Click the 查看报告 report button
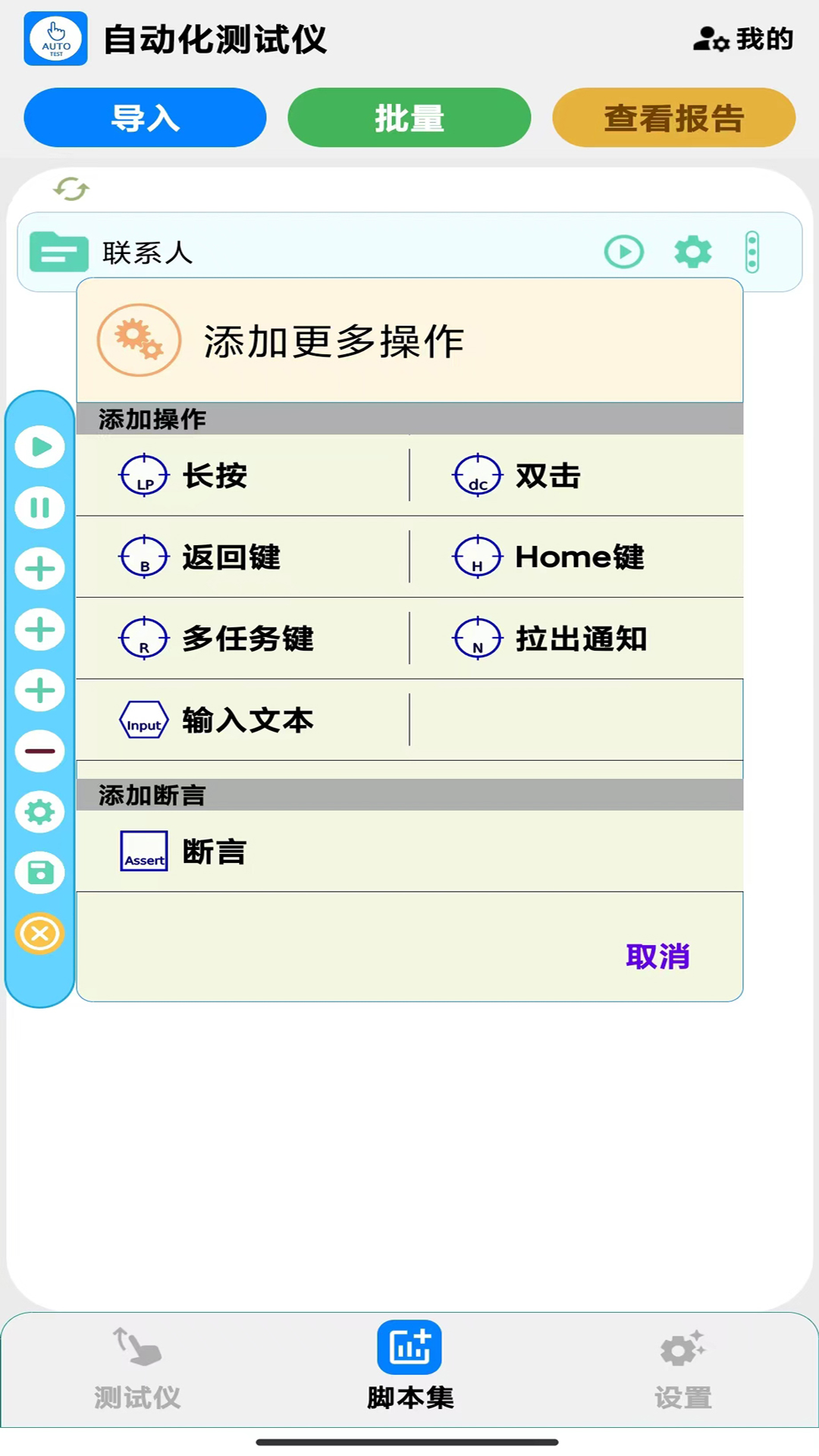This screenshot has height=1456, width=819. pos(673,118)
